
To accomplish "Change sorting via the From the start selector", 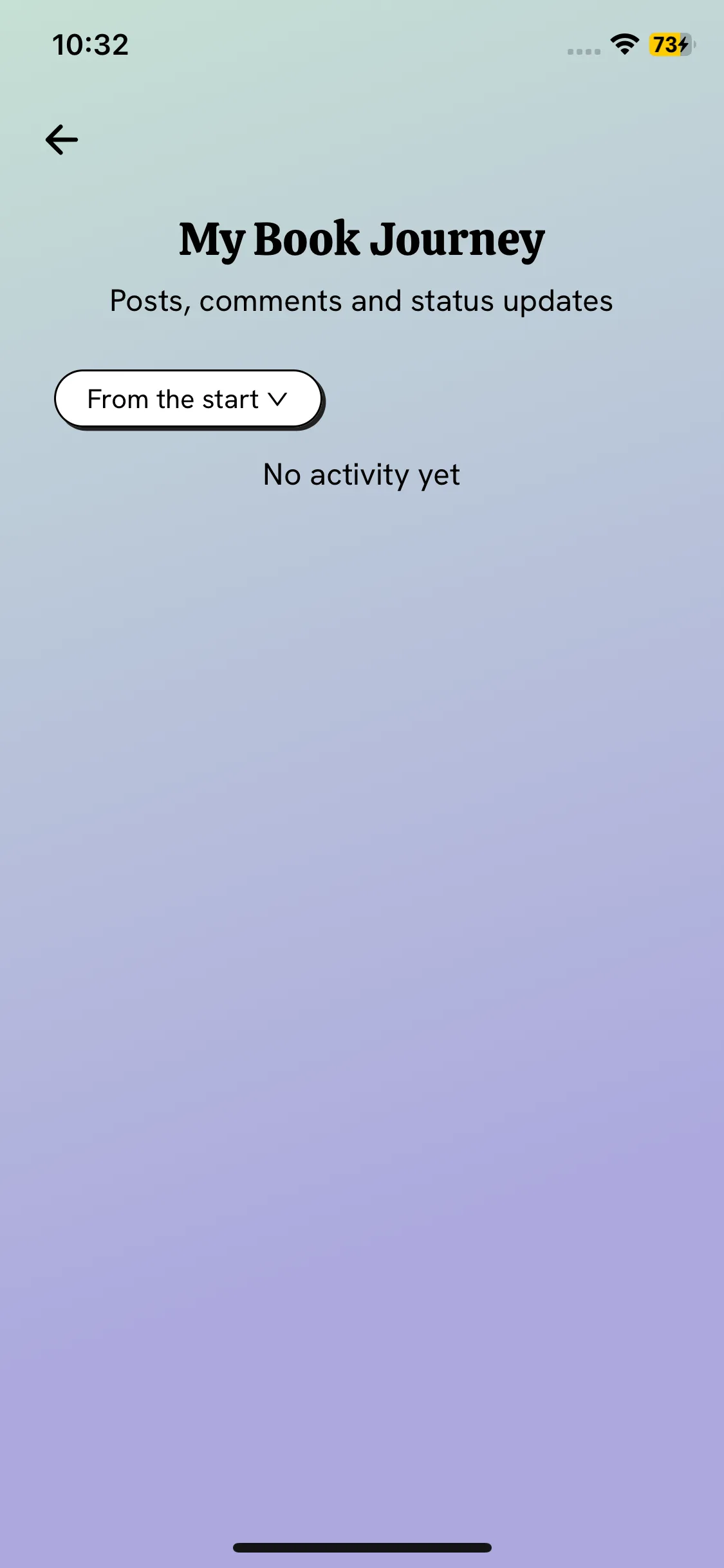I will point(188,399).
